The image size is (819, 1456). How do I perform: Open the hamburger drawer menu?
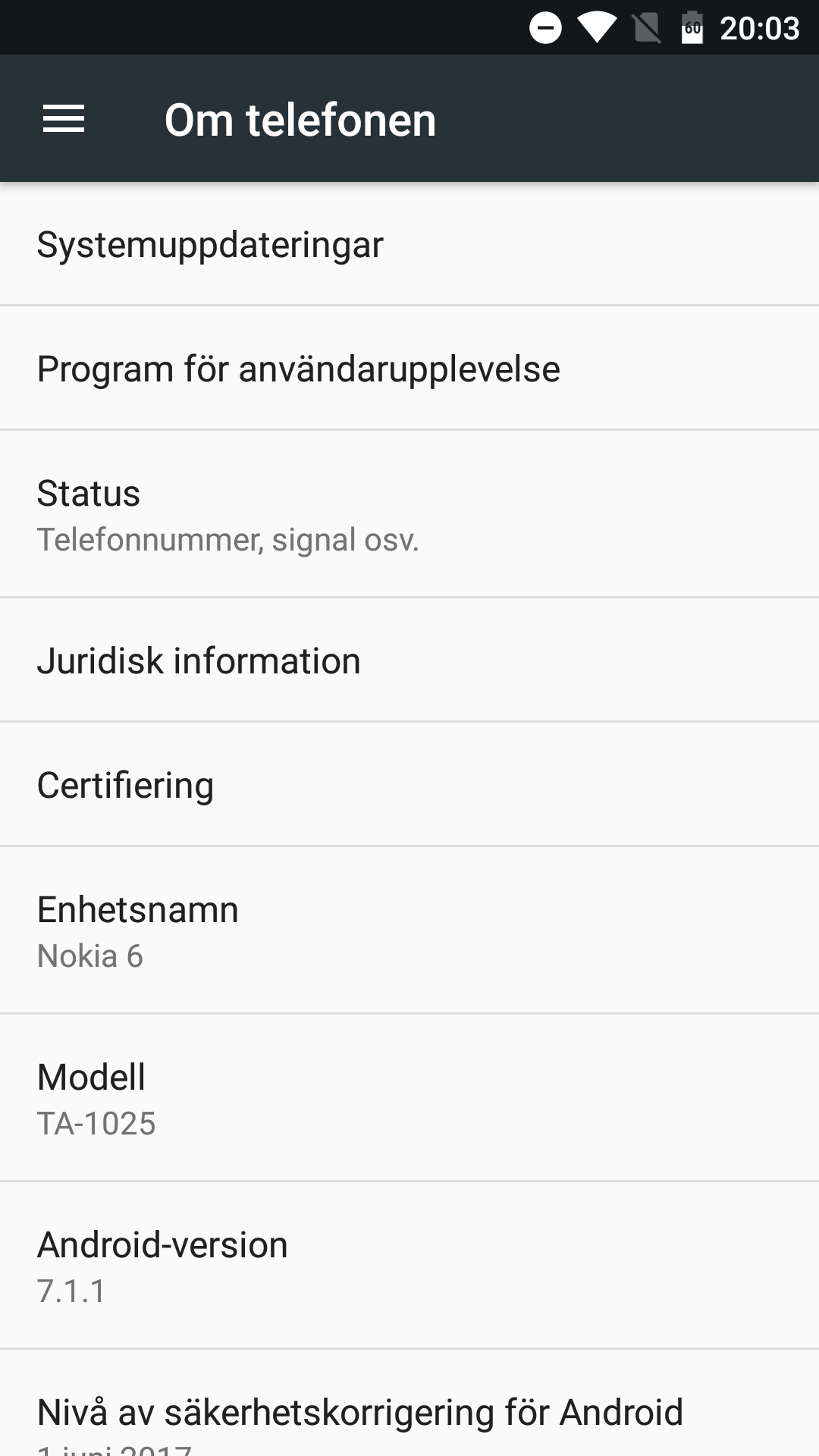64,119
